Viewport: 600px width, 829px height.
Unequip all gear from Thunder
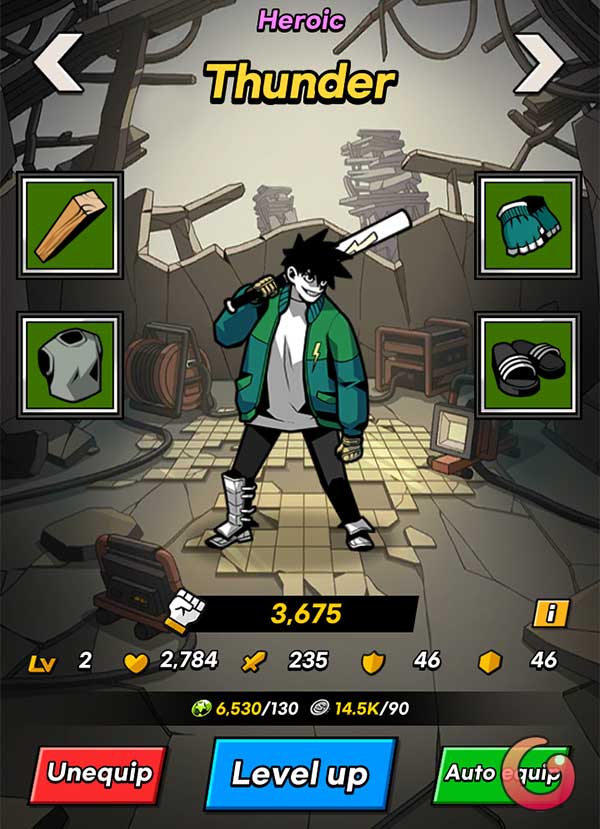[99, 773]
